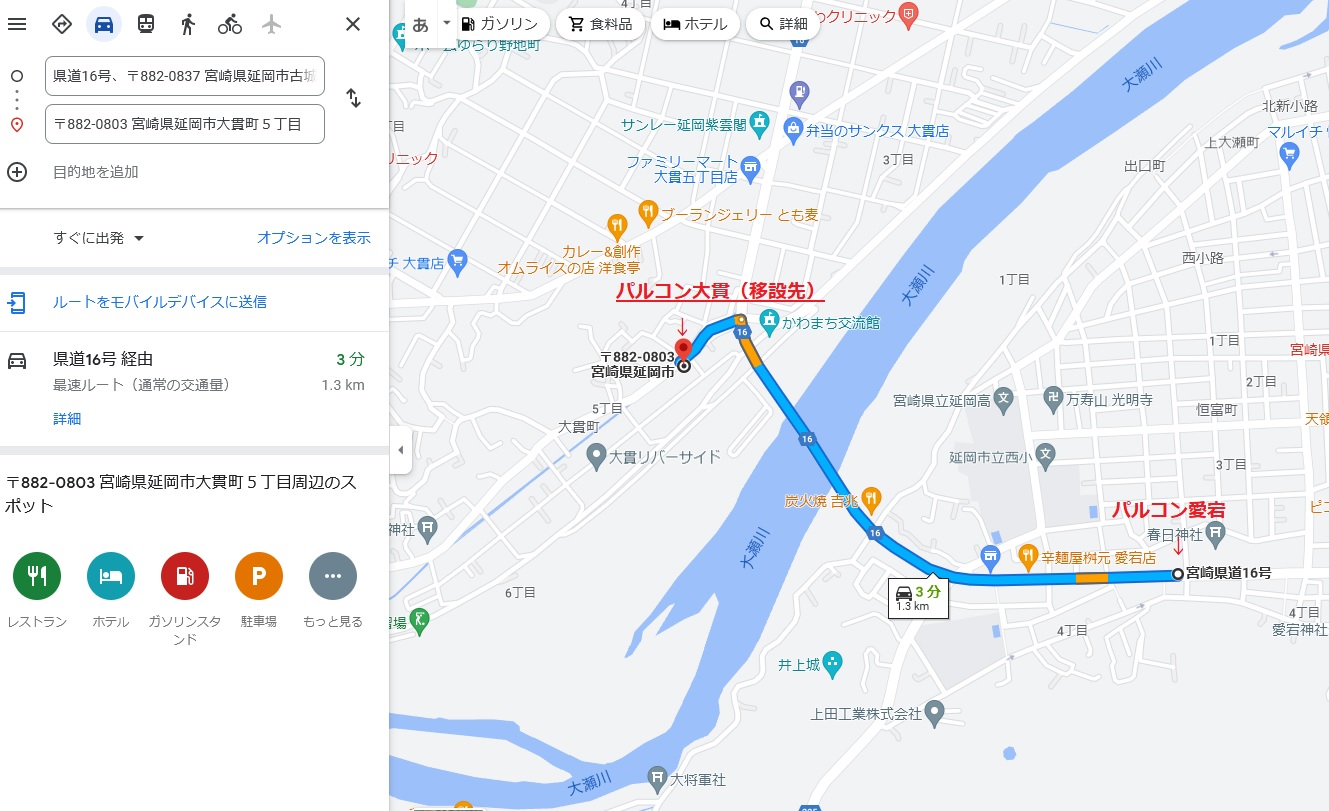The width and height of the screenshot is (1329, 811).
Task: Collapse the side panel with the arrow
Action: pos(400,450)
